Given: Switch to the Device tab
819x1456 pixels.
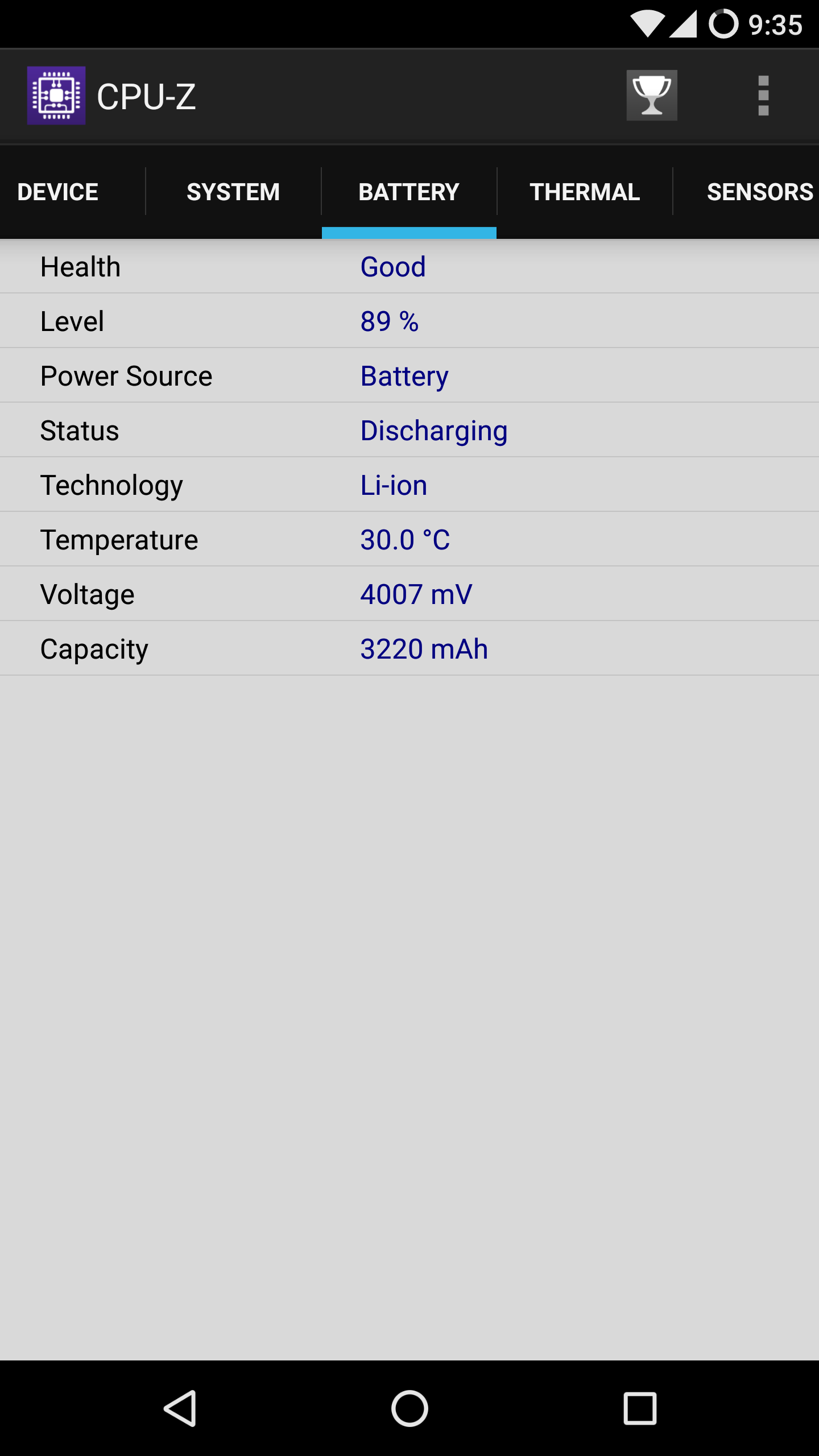Looking at the screenshot, I should pos(58,192).
